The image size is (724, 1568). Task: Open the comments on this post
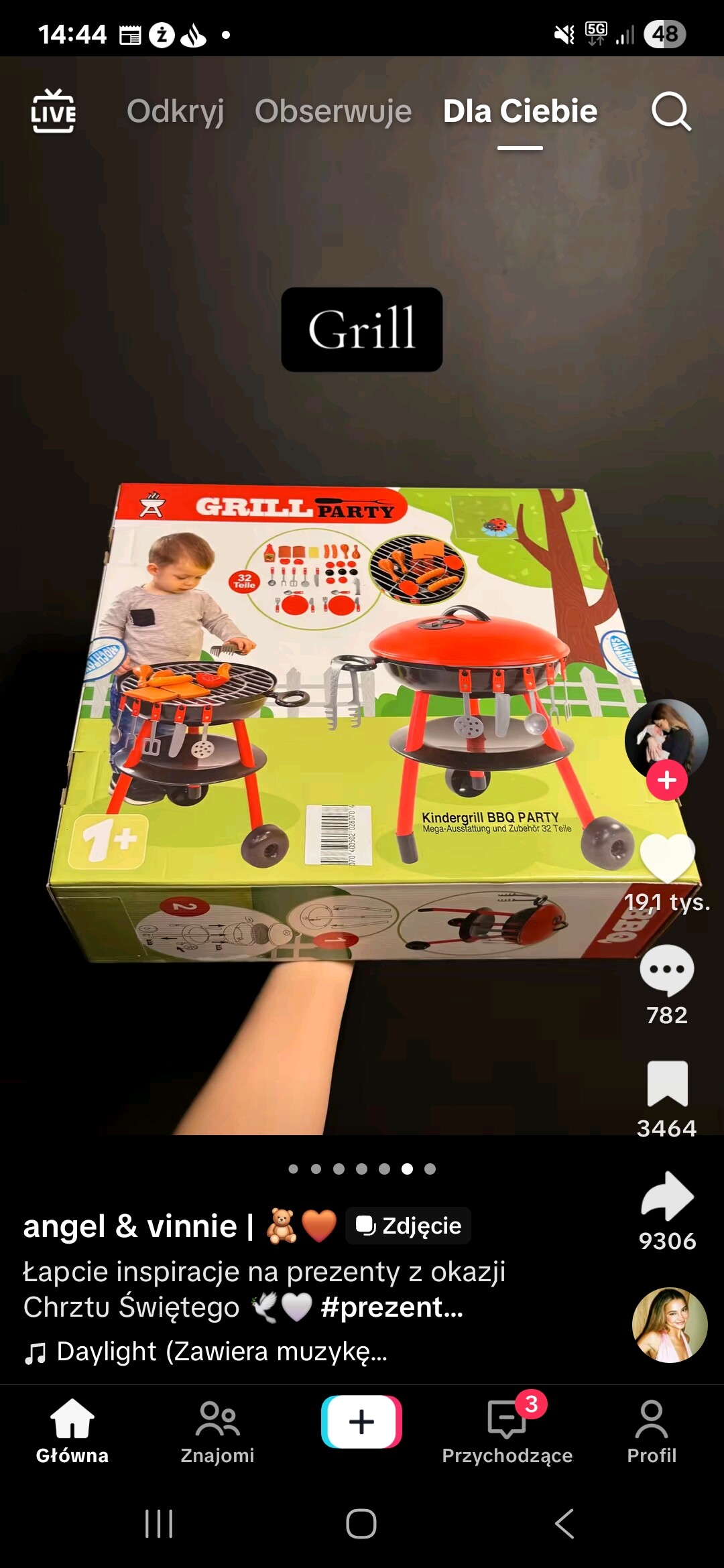[667, 971]
